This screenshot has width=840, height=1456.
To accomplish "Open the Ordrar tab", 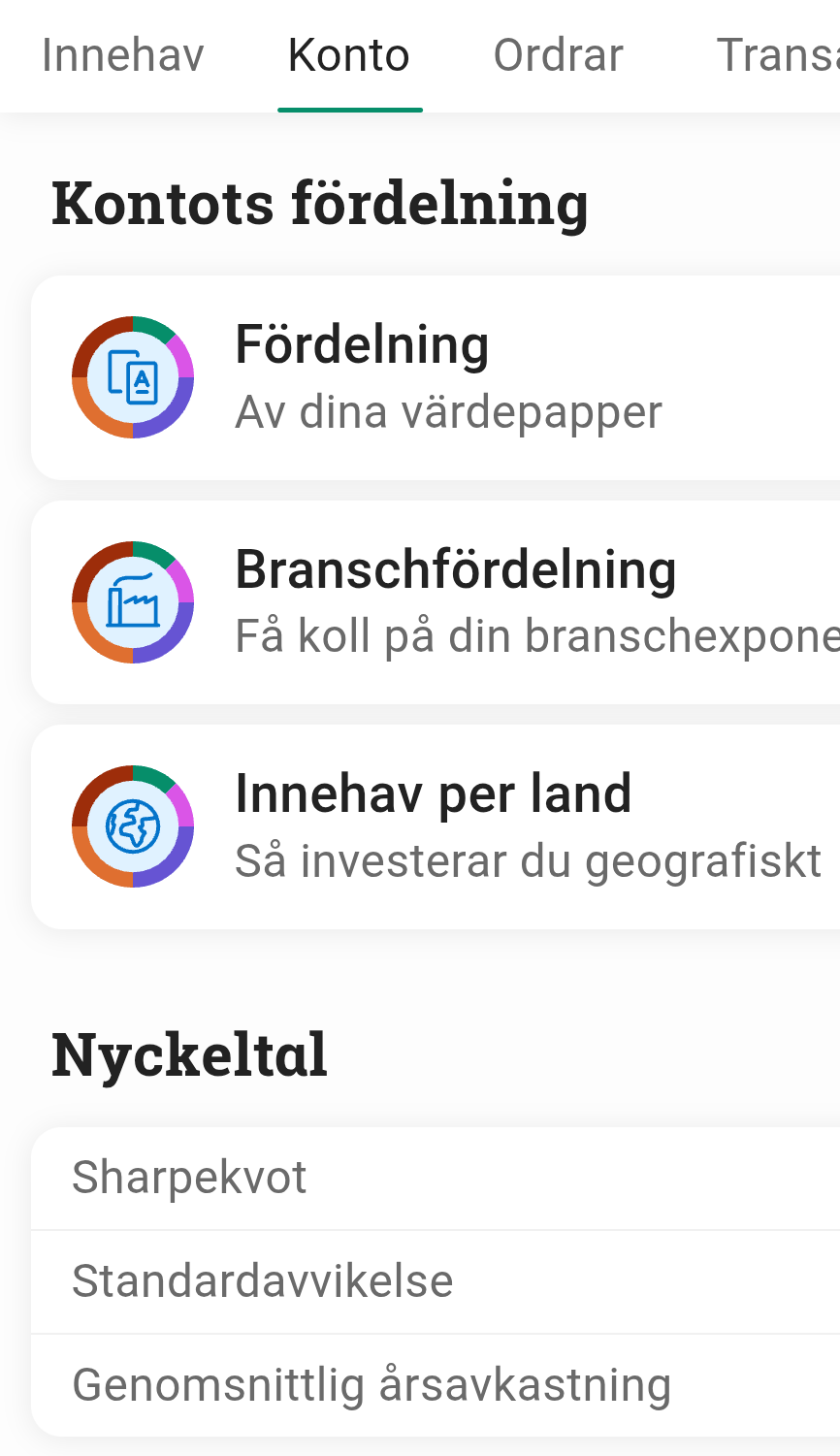I will tap(558, 55).
